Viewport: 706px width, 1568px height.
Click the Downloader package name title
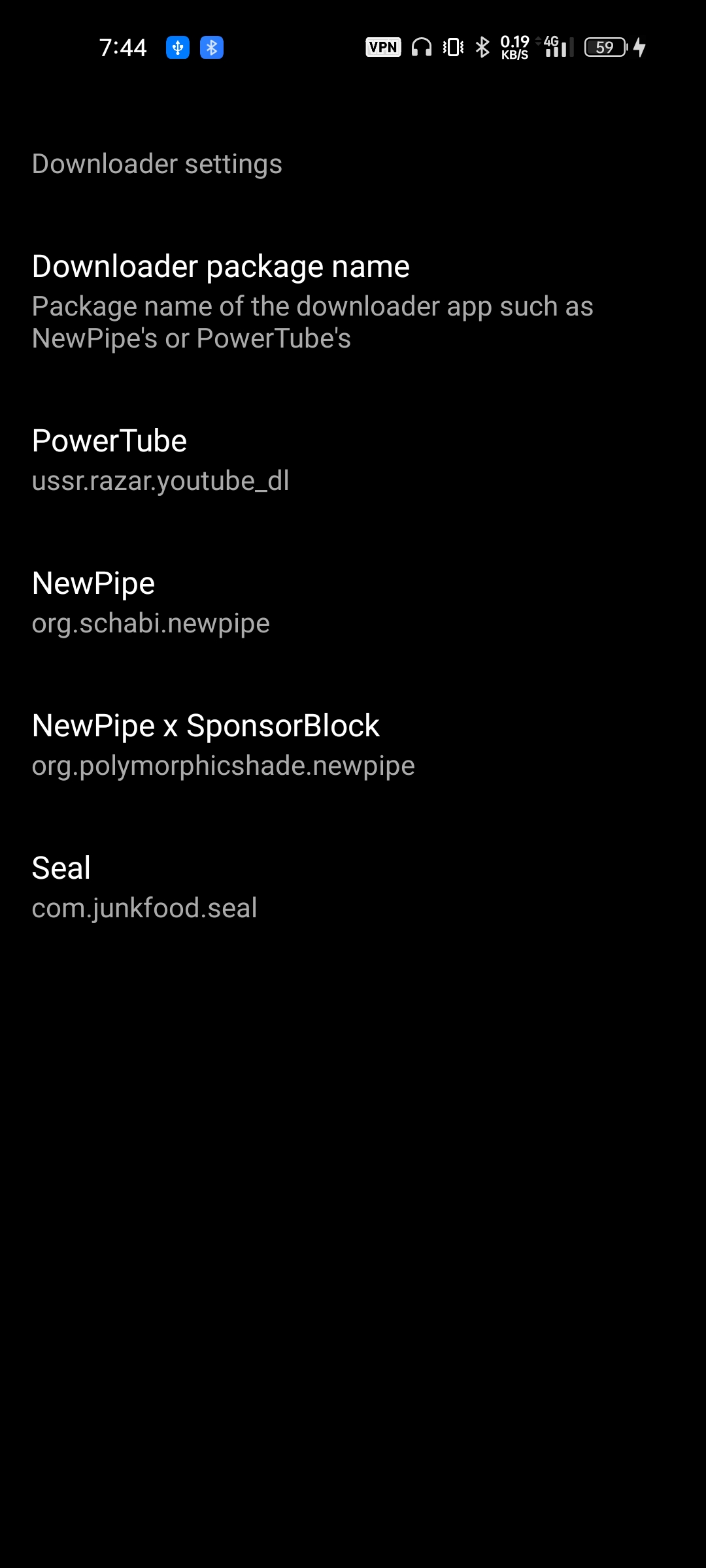pyautogui.click(x=221, y=267)
